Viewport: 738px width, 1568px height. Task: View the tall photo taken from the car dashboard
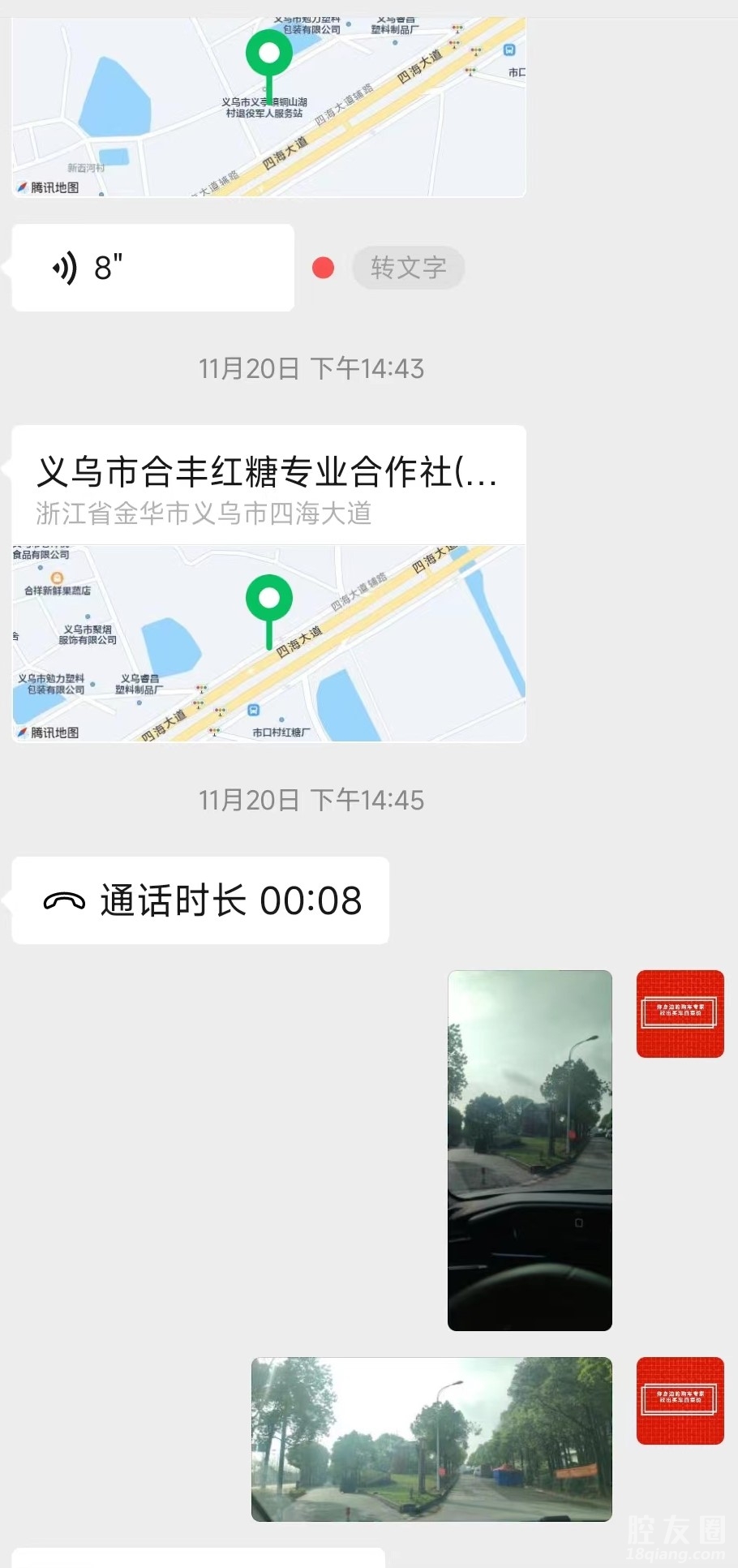pyautogui.click(x=530, y=1150)
